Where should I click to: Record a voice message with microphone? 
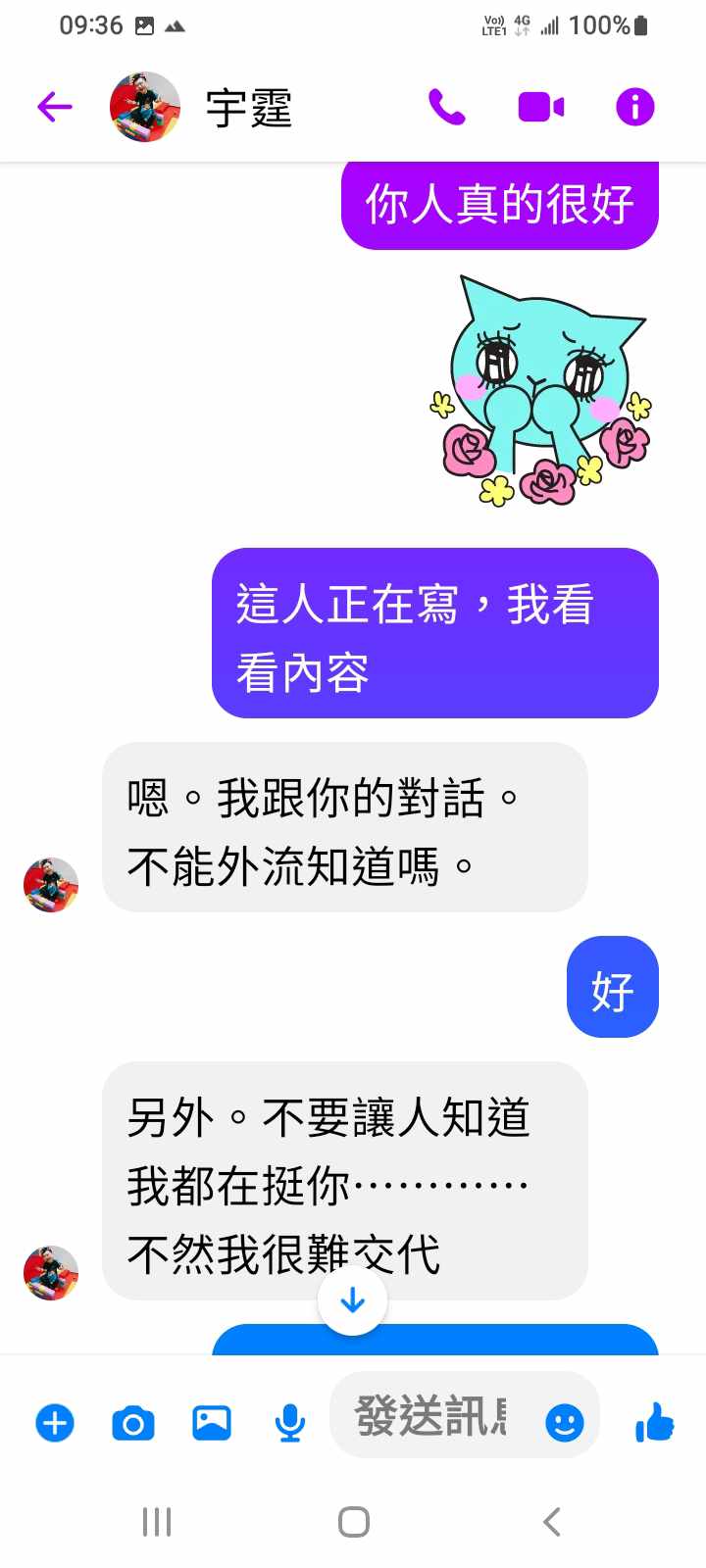tap(289, 1423)
